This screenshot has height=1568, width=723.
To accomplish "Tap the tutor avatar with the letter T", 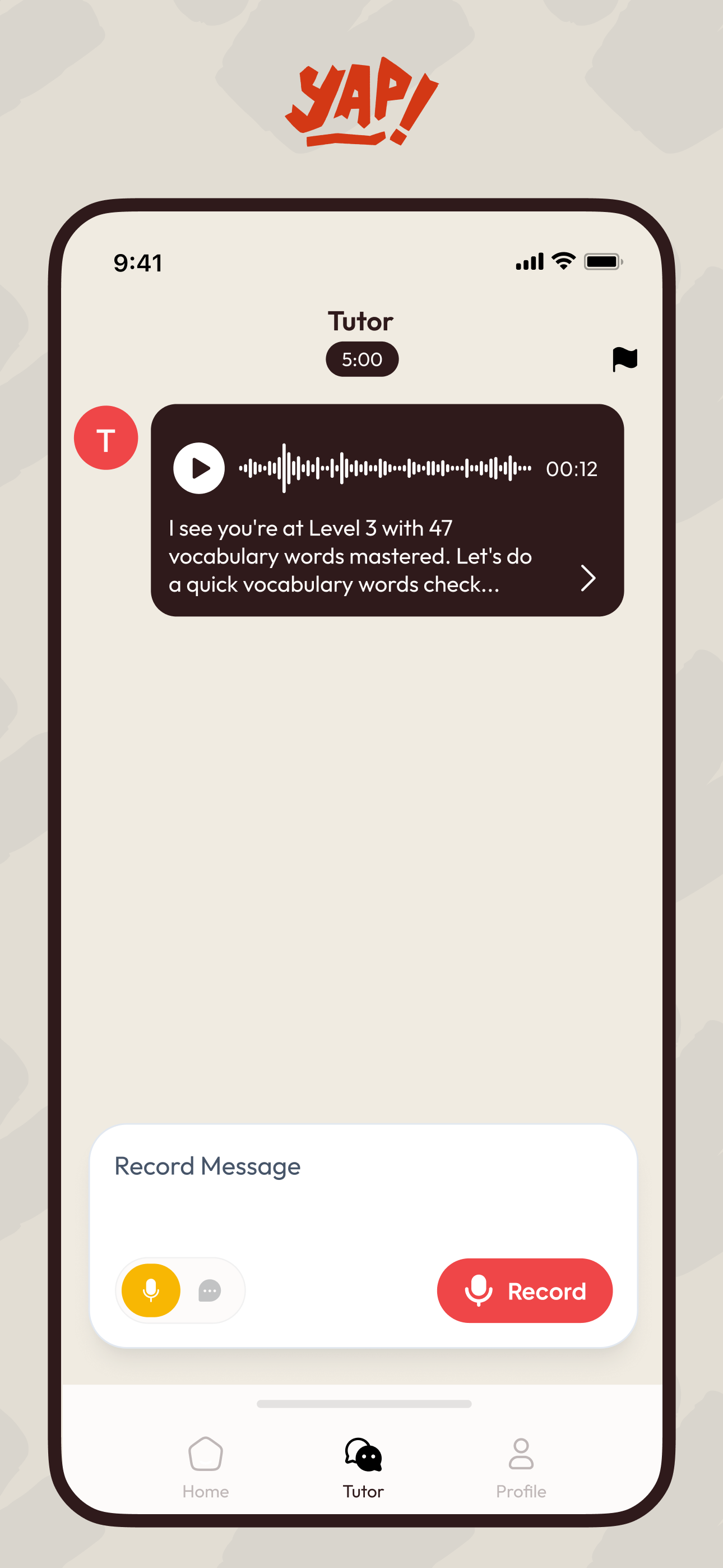I will [106, 437].
